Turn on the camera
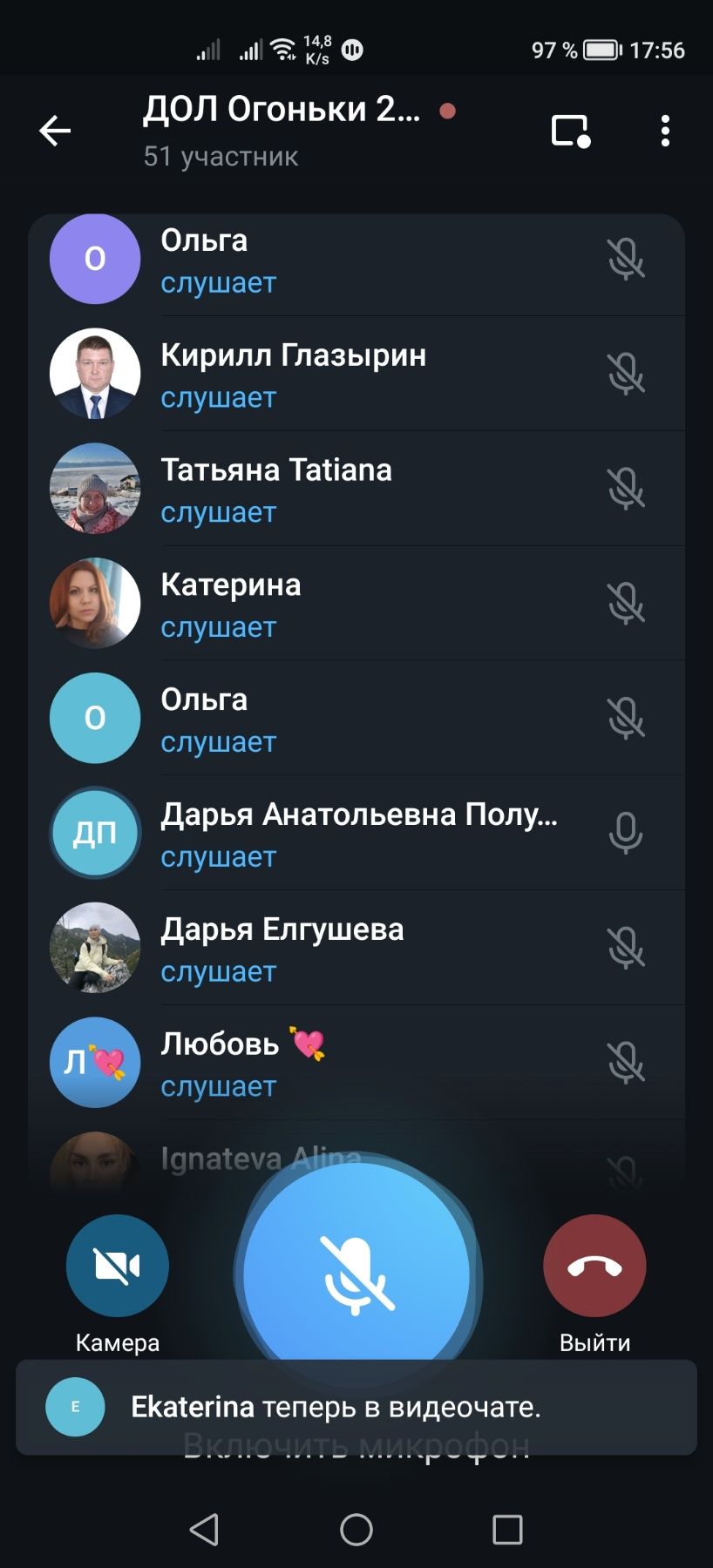 118,1266
